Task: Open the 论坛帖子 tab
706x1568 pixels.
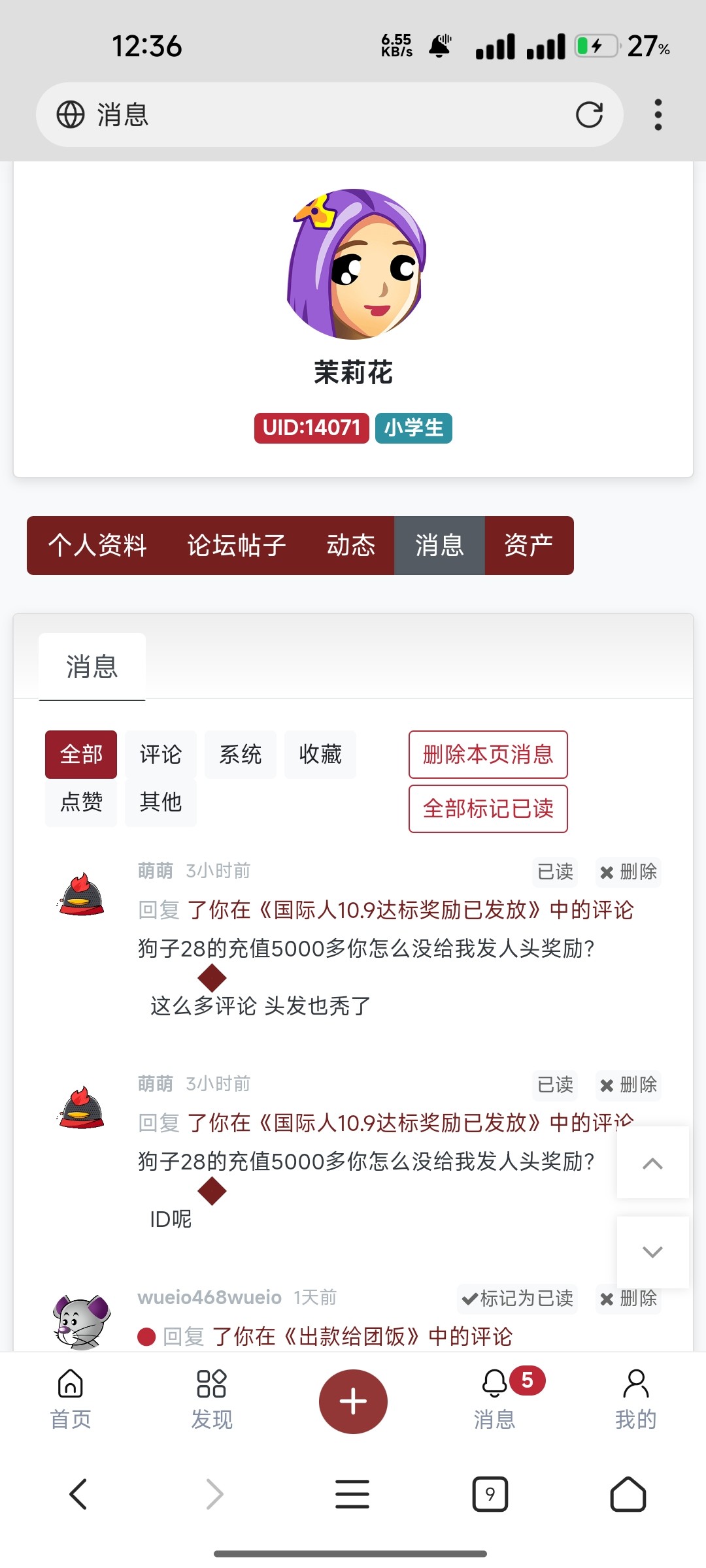Action: 236,546
